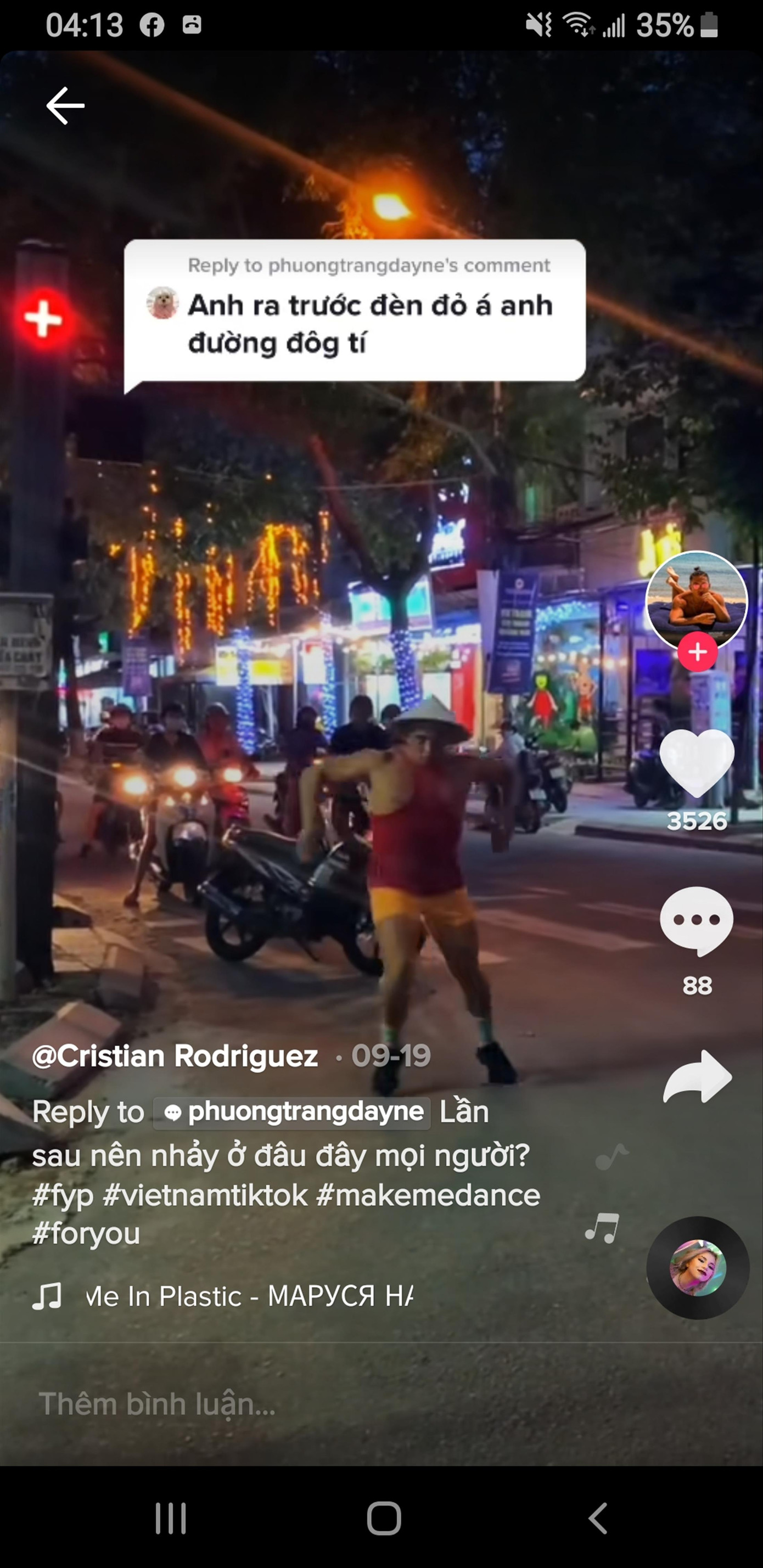Share this video
Screen dimensions: 763x1568
tap(697, 1077)
